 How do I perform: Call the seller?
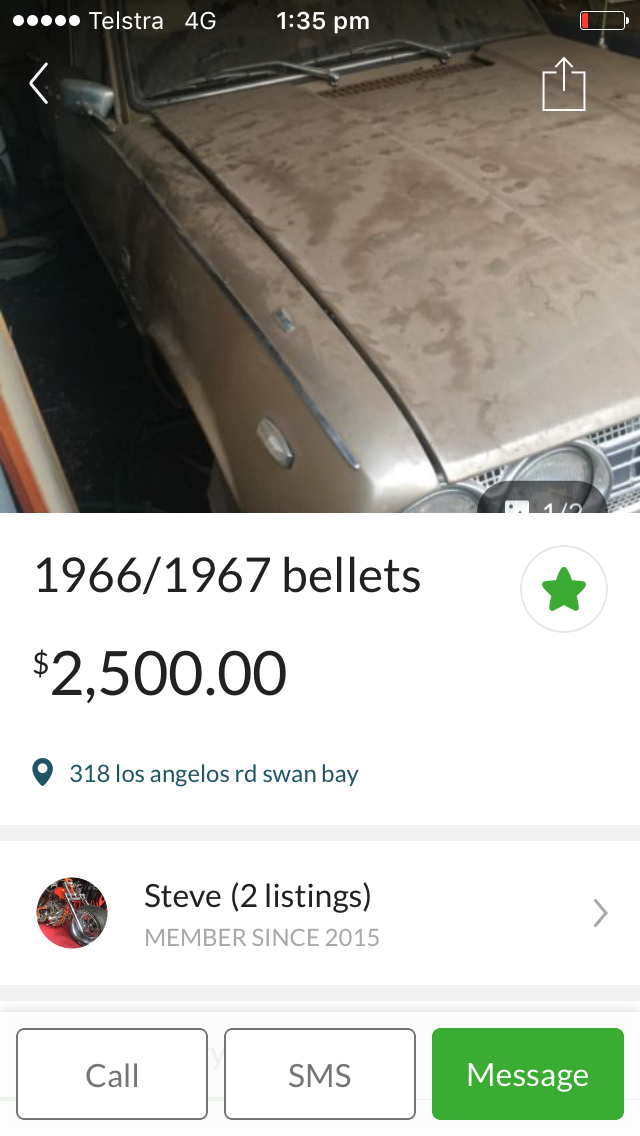(x=112, y=1075)
